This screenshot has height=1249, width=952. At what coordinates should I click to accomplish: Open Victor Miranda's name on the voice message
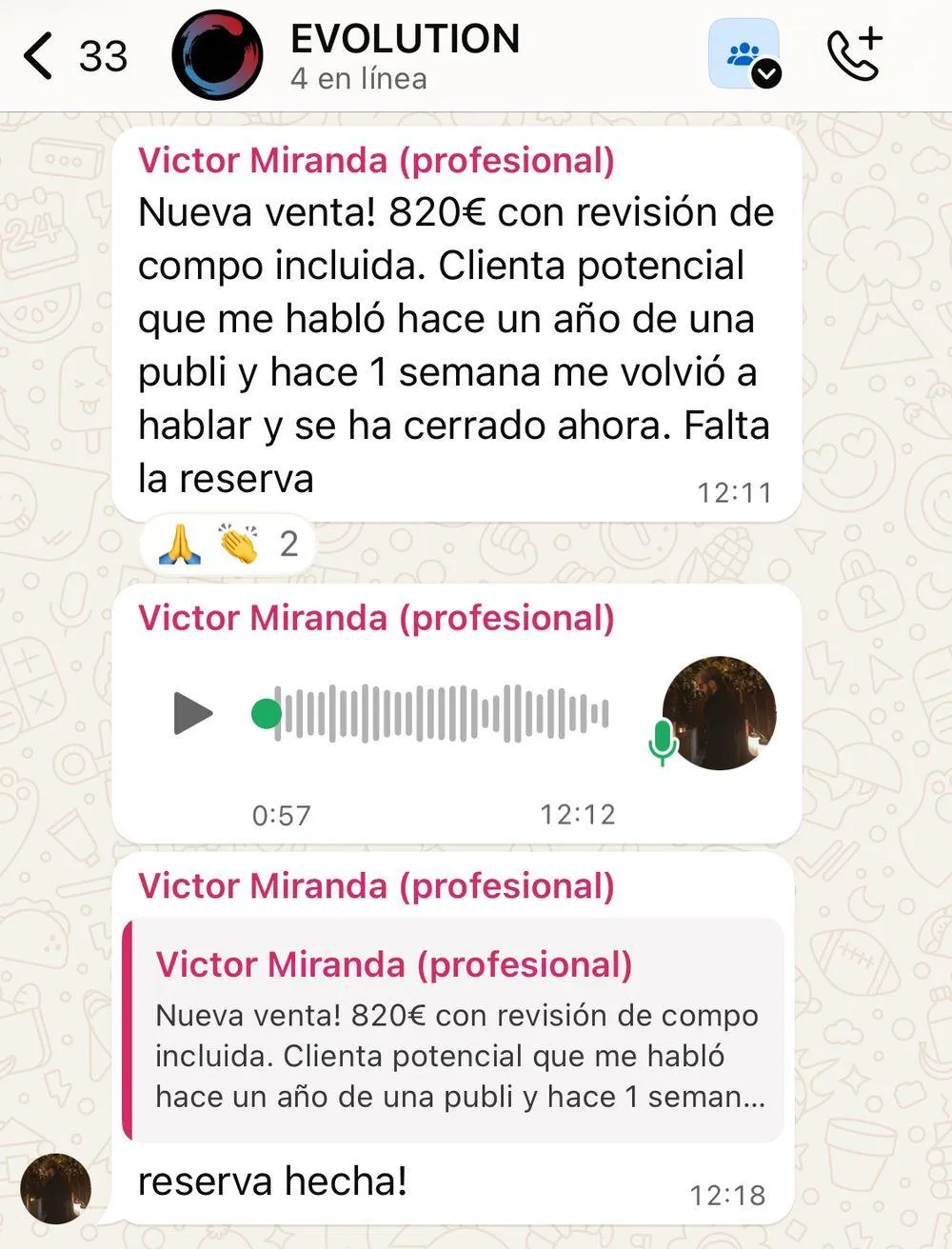click(376, 618)
